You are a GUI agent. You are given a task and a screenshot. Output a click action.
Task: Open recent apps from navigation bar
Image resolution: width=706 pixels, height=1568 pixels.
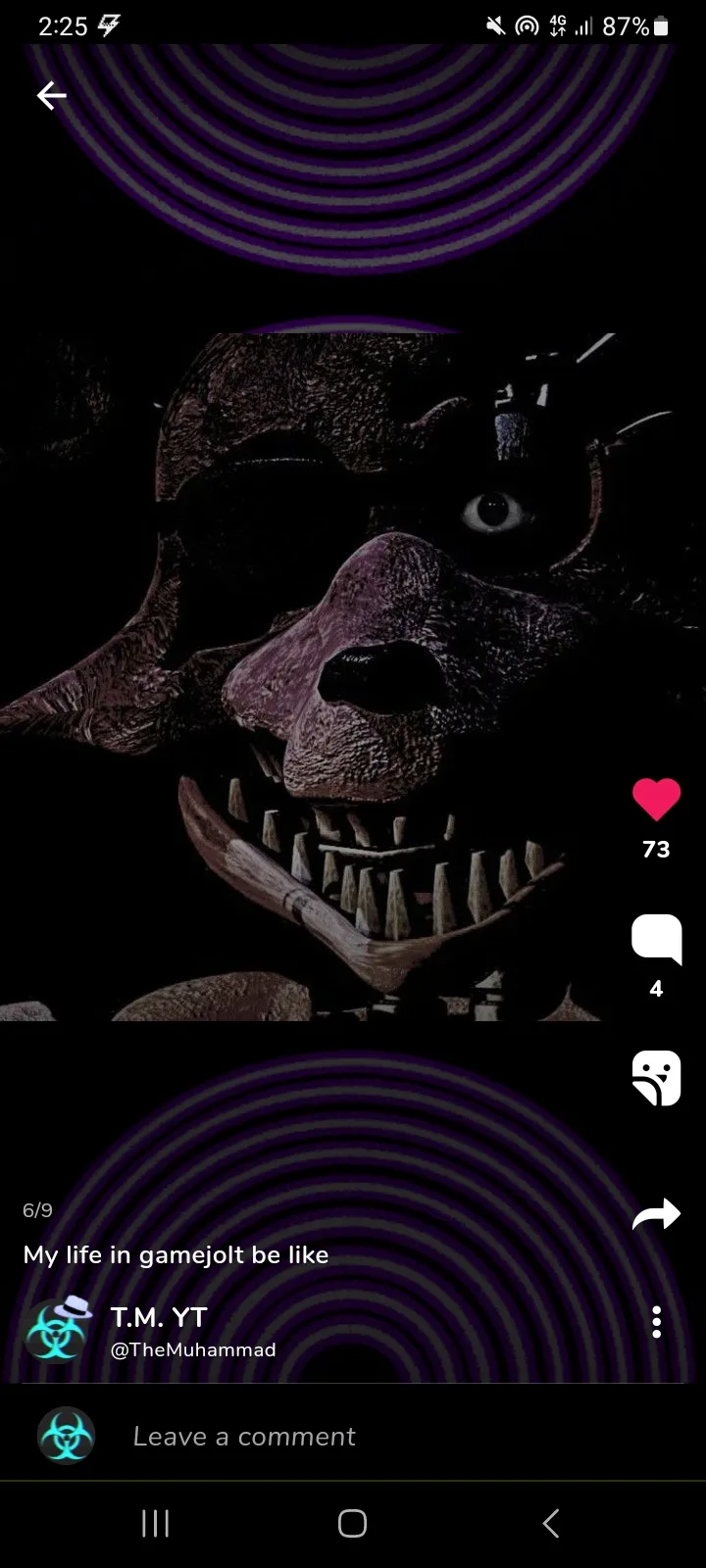(x=155, y=1523)
